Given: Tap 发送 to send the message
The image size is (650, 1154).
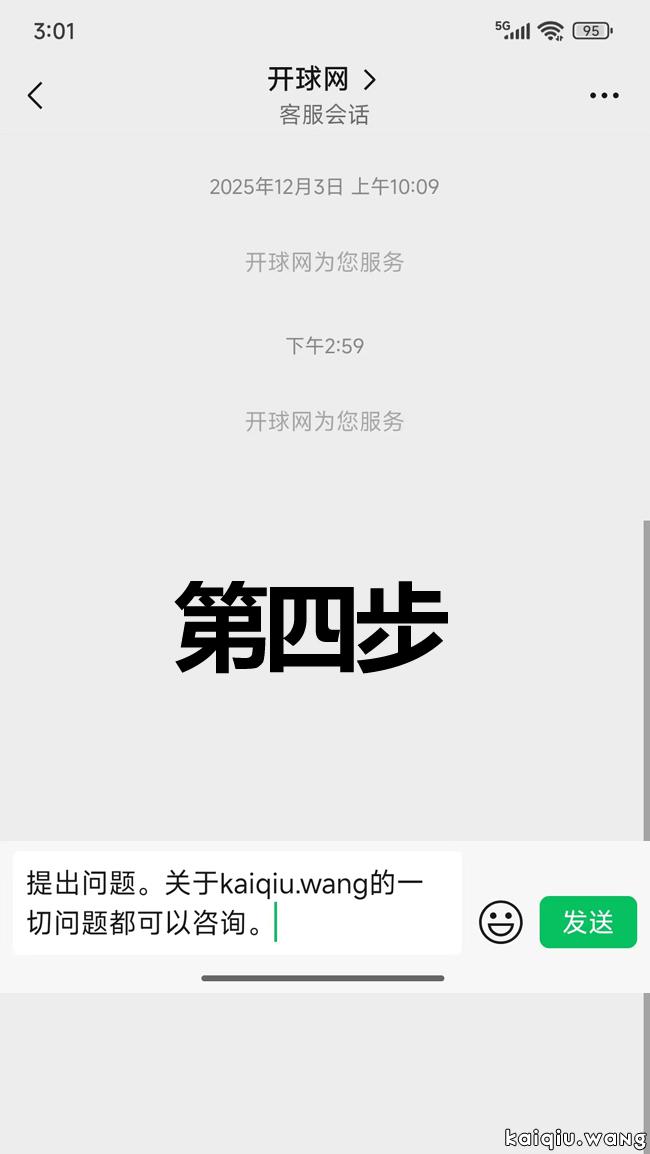Looking at the screenshot, I should point(588,922).
